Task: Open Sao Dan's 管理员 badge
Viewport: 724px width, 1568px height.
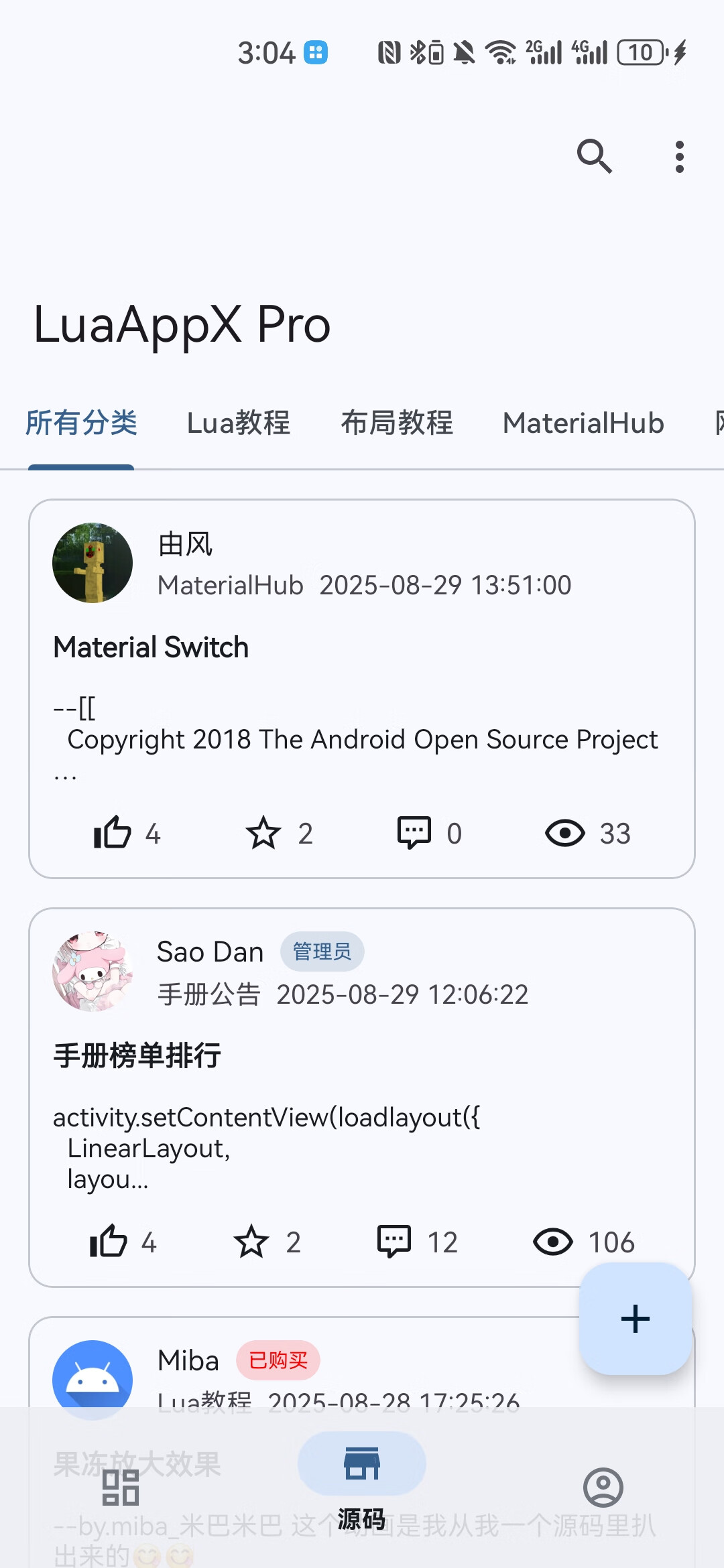Action: [322, 952]
